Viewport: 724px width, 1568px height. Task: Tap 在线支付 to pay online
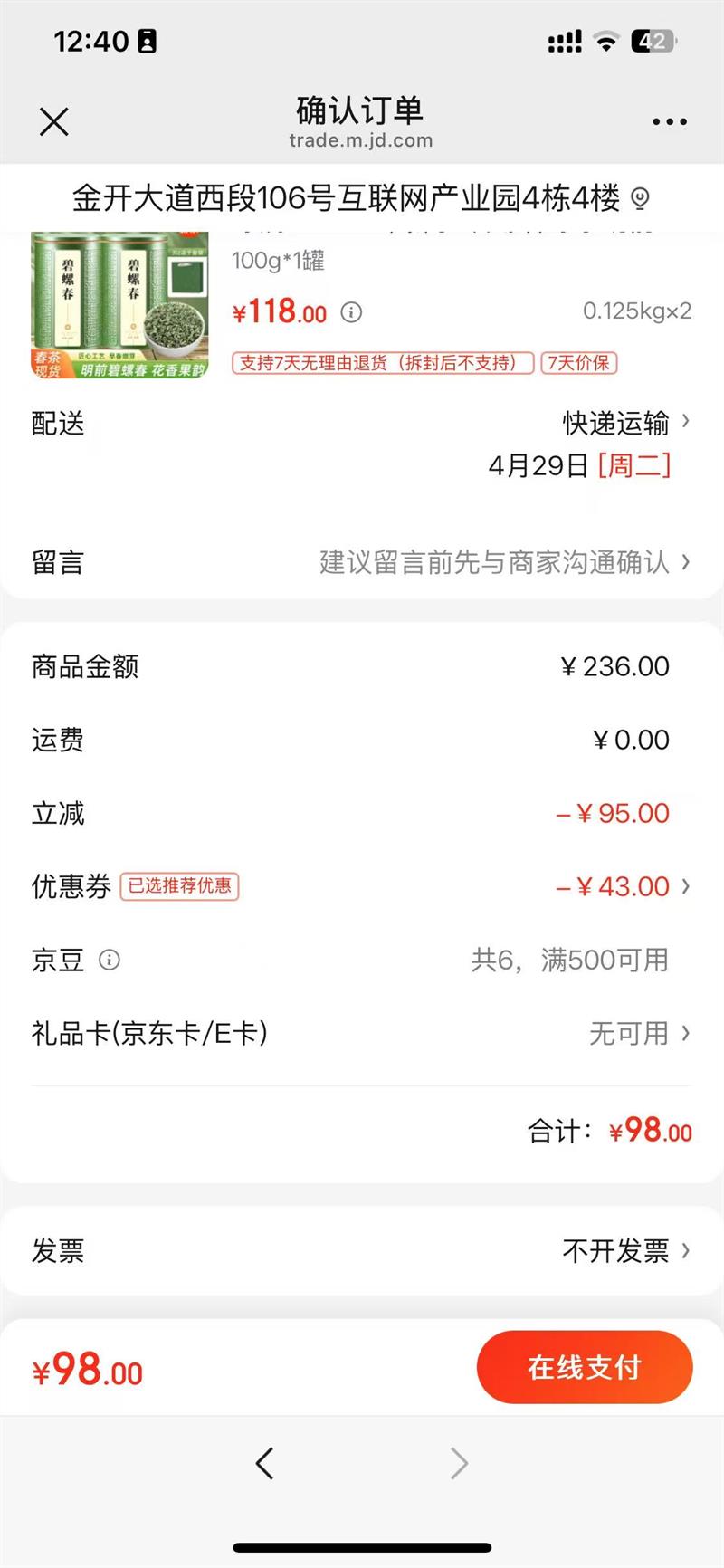(585, 1367)
